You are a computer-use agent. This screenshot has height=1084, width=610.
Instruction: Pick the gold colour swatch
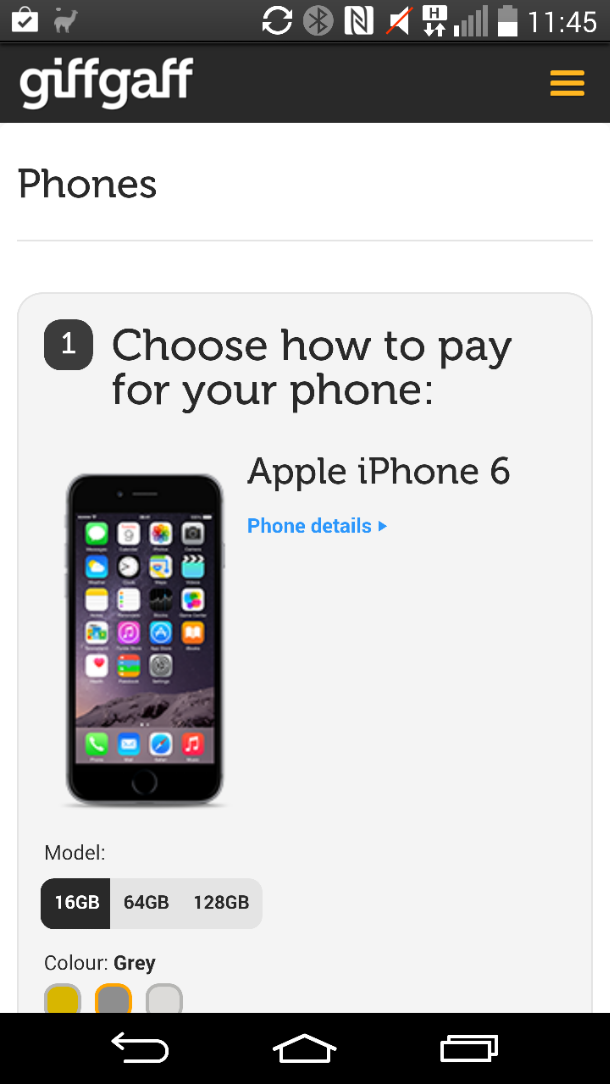pyautogui.click(x=62, y=999)
